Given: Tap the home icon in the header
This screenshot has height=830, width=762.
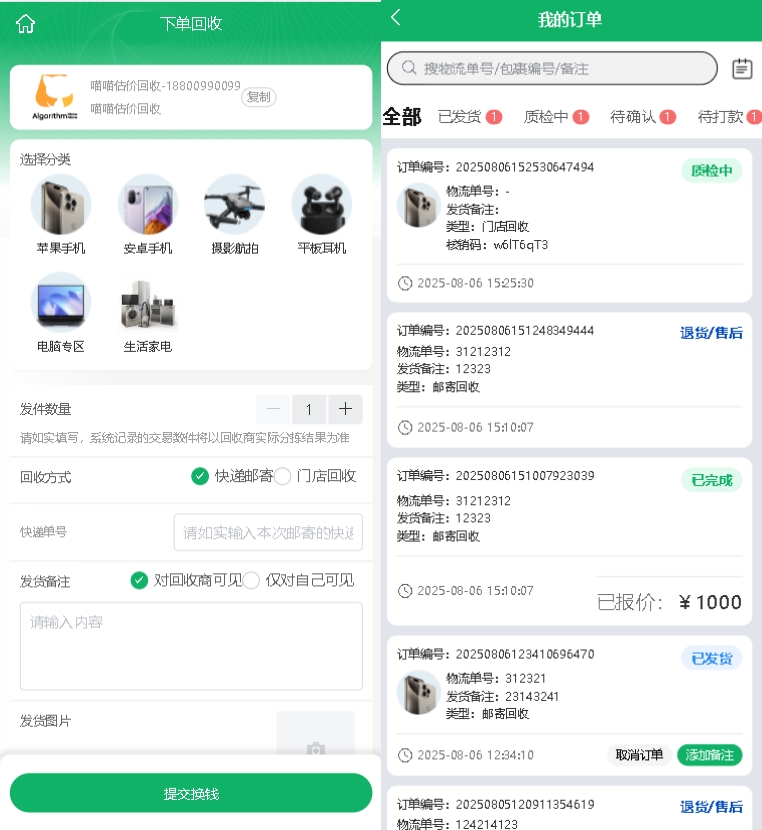Looking at the screenshot, I should [x=26, y=24].
